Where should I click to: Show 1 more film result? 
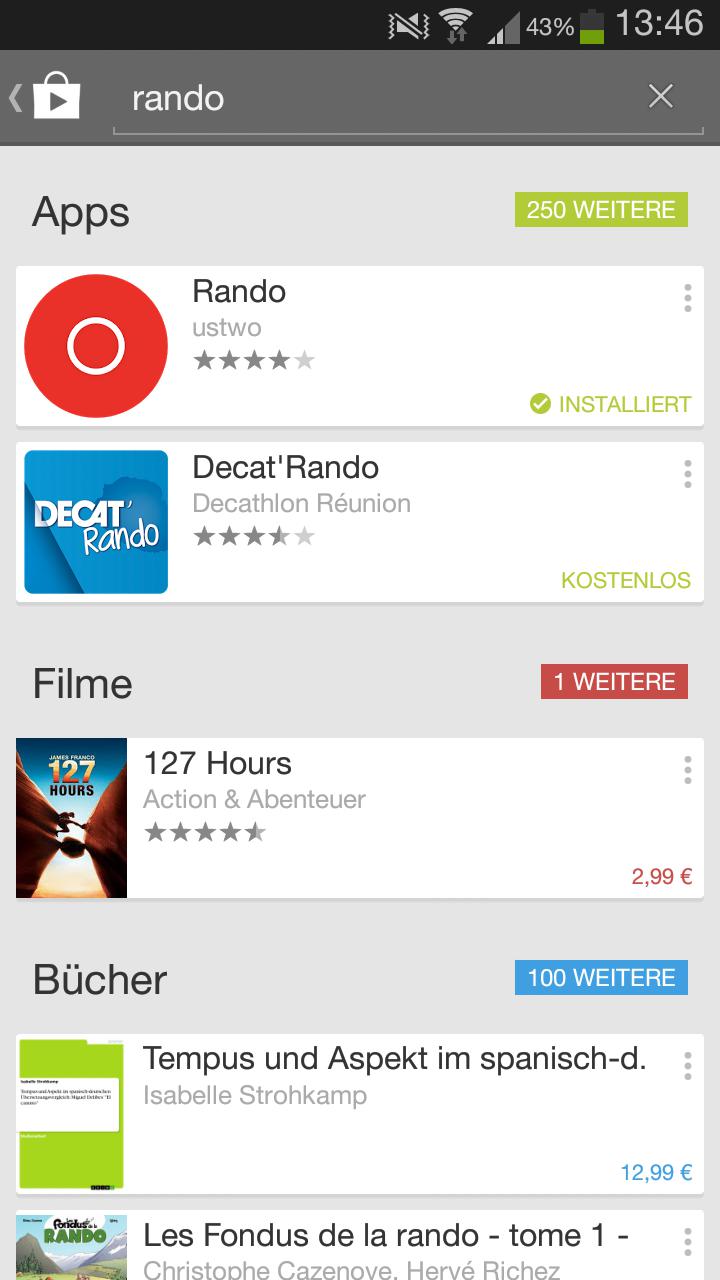[x=614, y=682]
